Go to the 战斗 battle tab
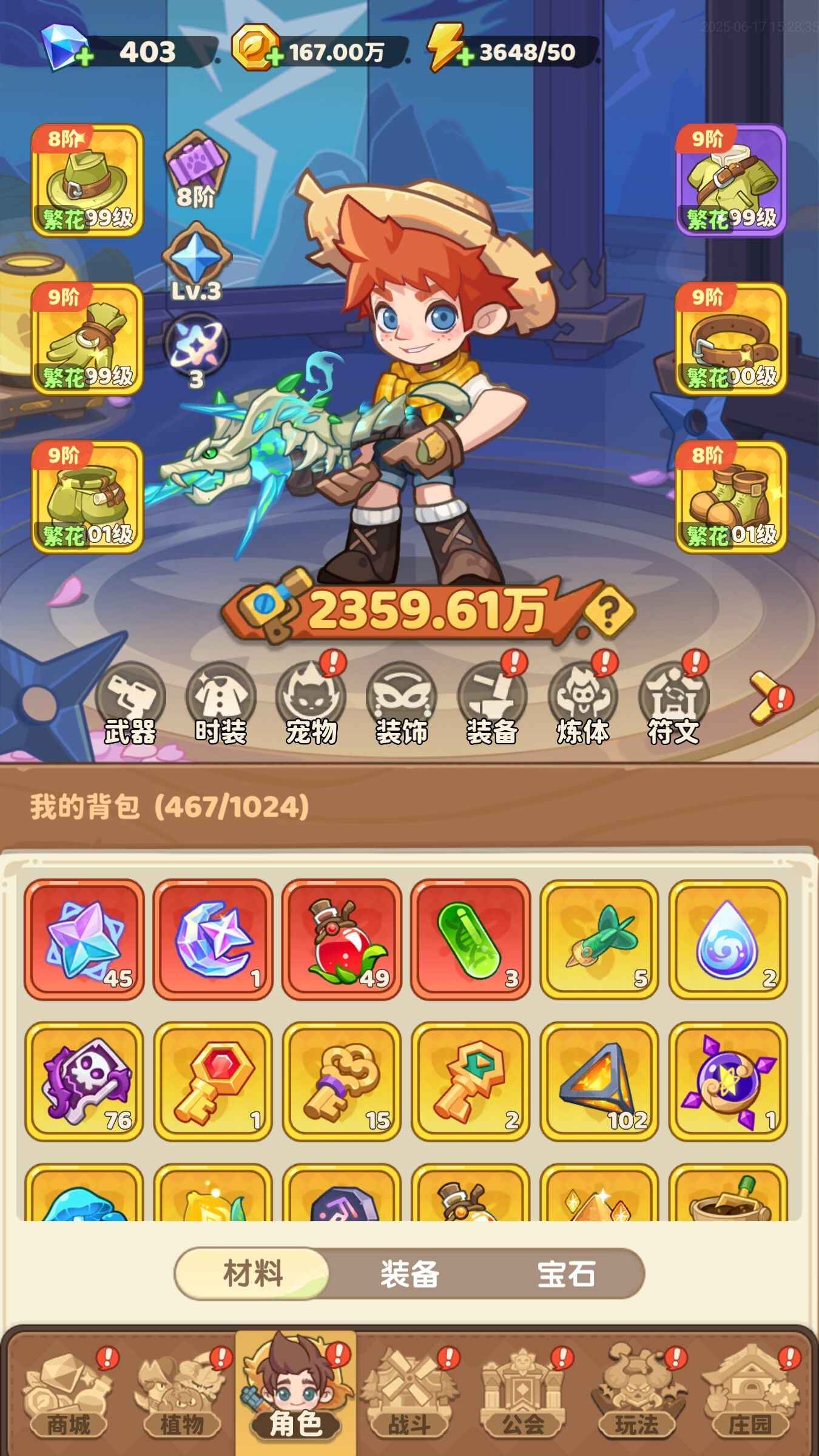Image resolution: width=819 pixels, height=1456 pixels. pos(409,1401)
